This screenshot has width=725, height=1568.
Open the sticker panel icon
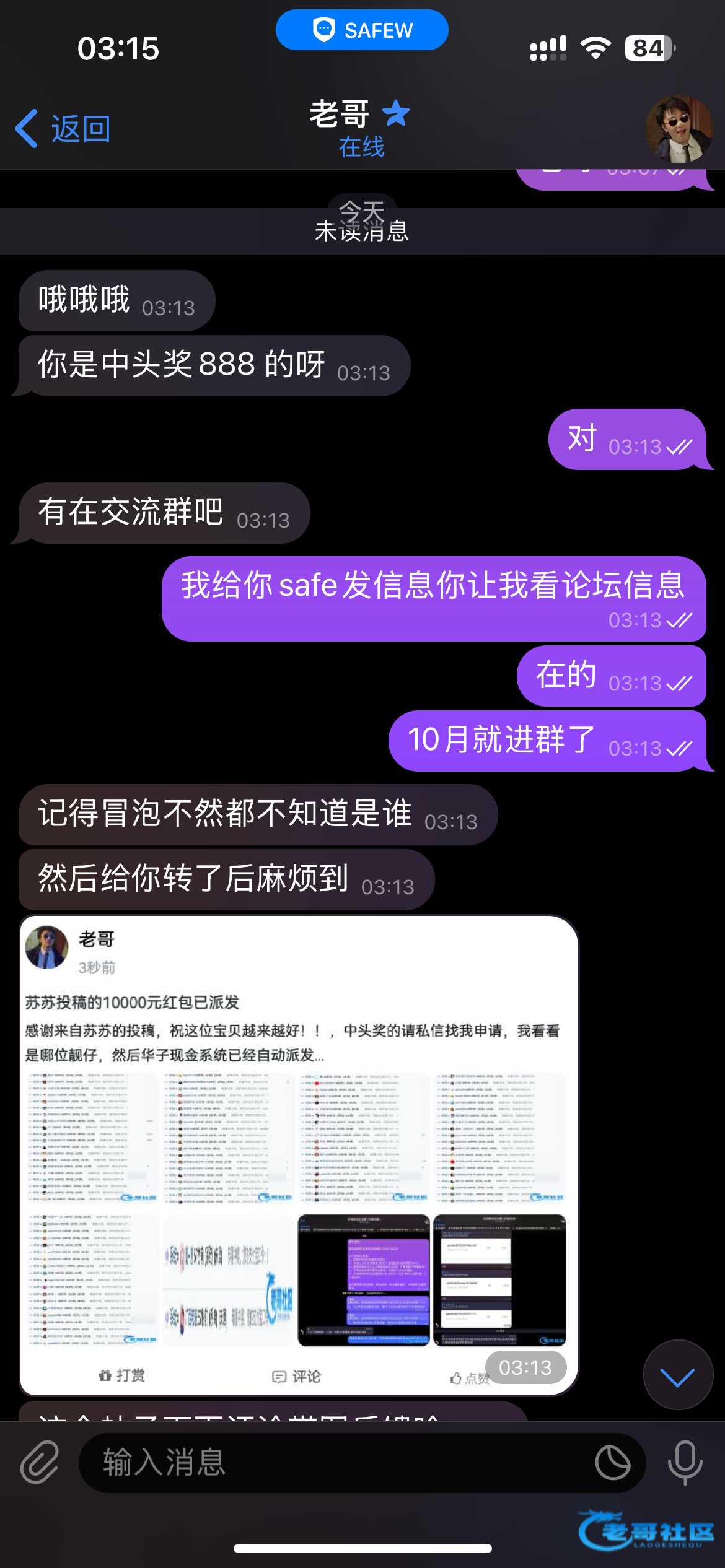tap(612, 1463)
